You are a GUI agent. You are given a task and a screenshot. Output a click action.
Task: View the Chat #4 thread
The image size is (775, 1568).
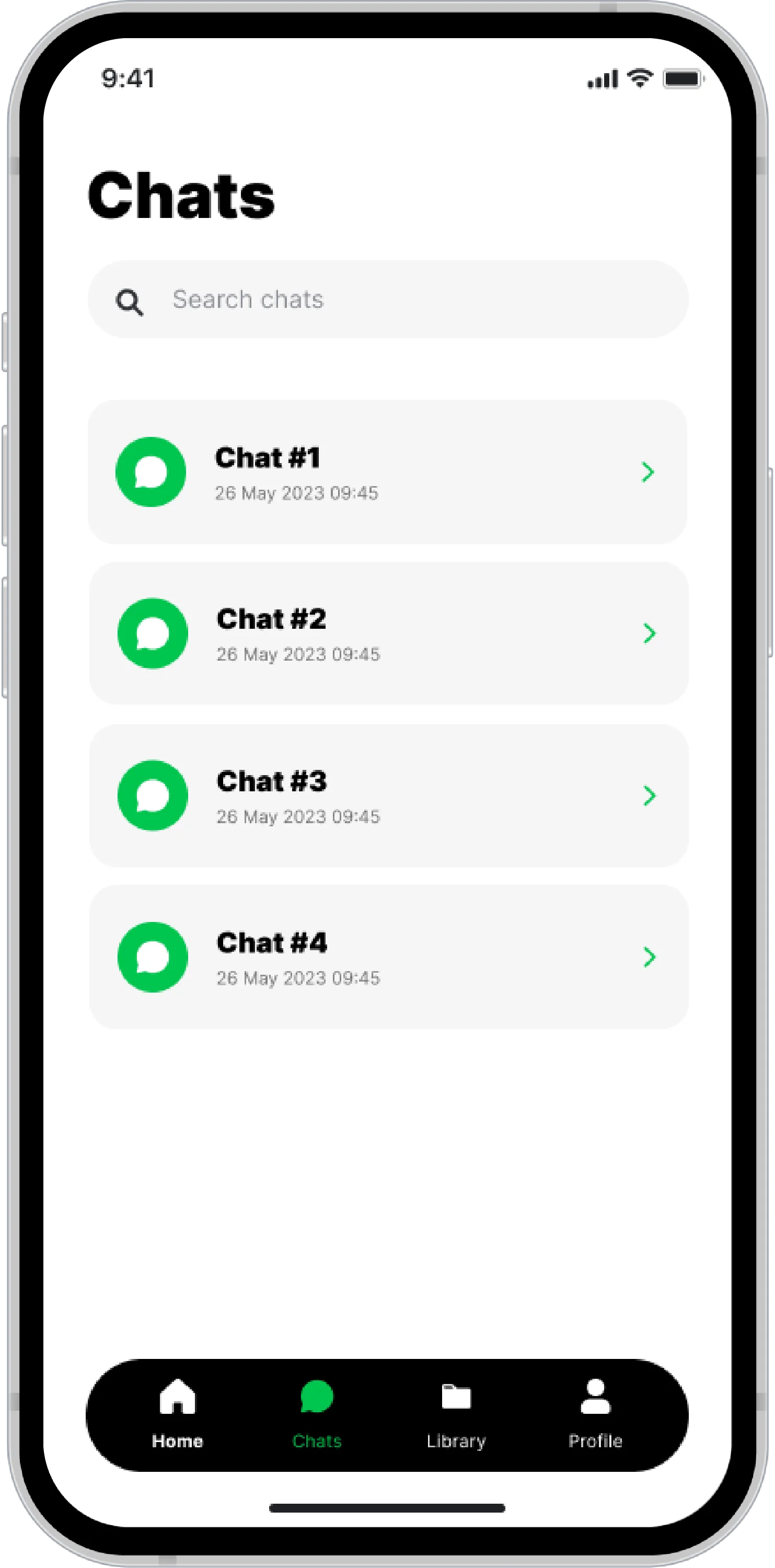(388, 957)
